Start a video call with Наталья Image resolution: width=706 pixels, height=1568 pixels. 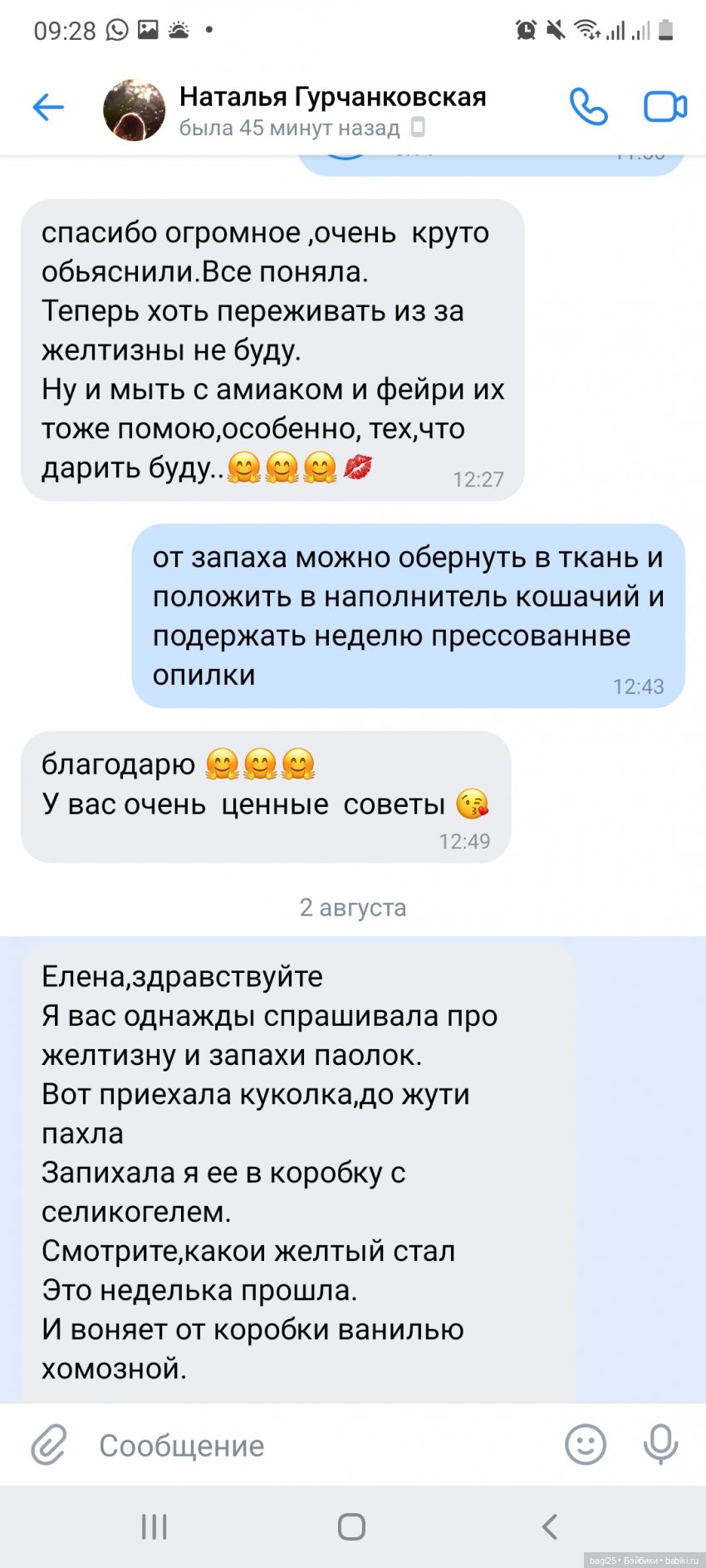(665, 107)
